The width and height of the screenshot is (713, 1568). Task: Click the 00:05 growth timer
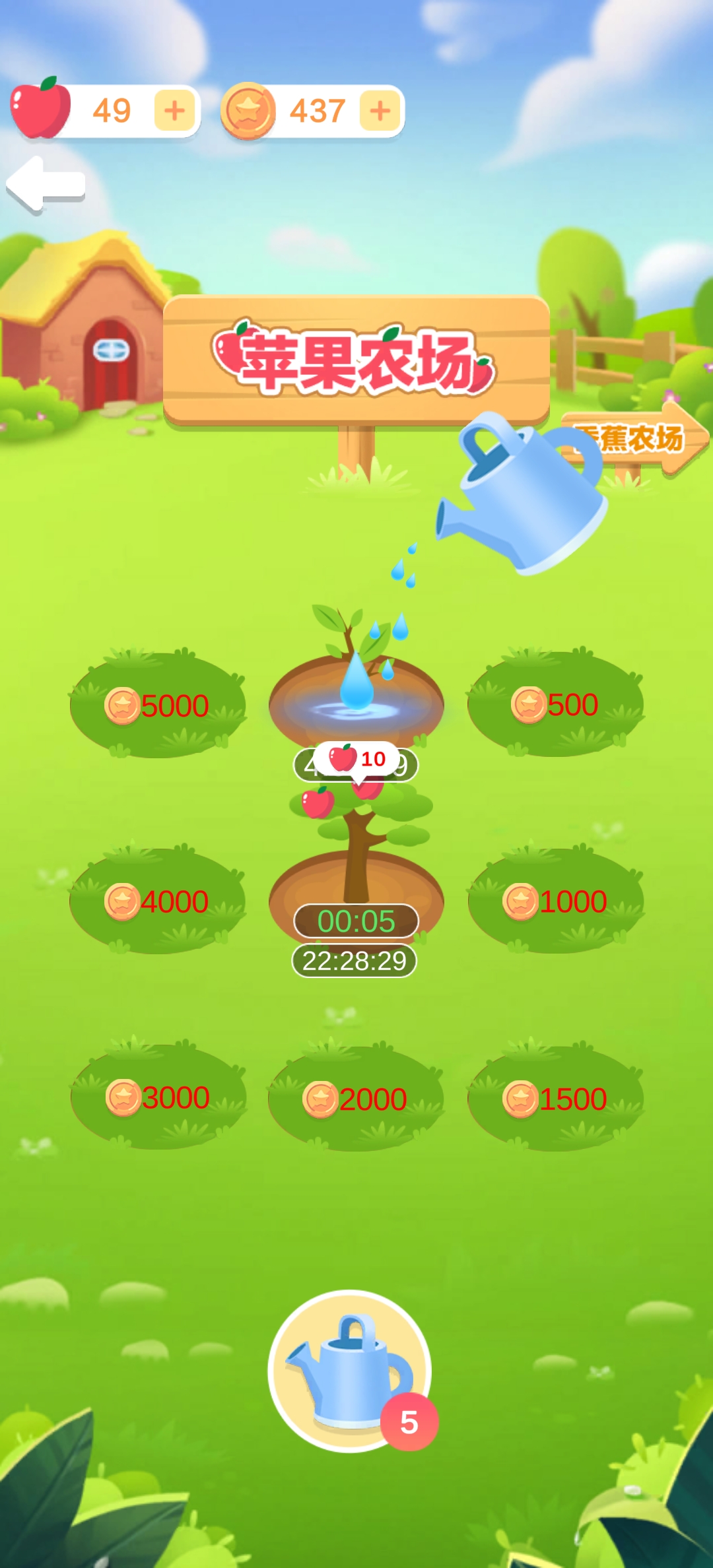(355, 921)
